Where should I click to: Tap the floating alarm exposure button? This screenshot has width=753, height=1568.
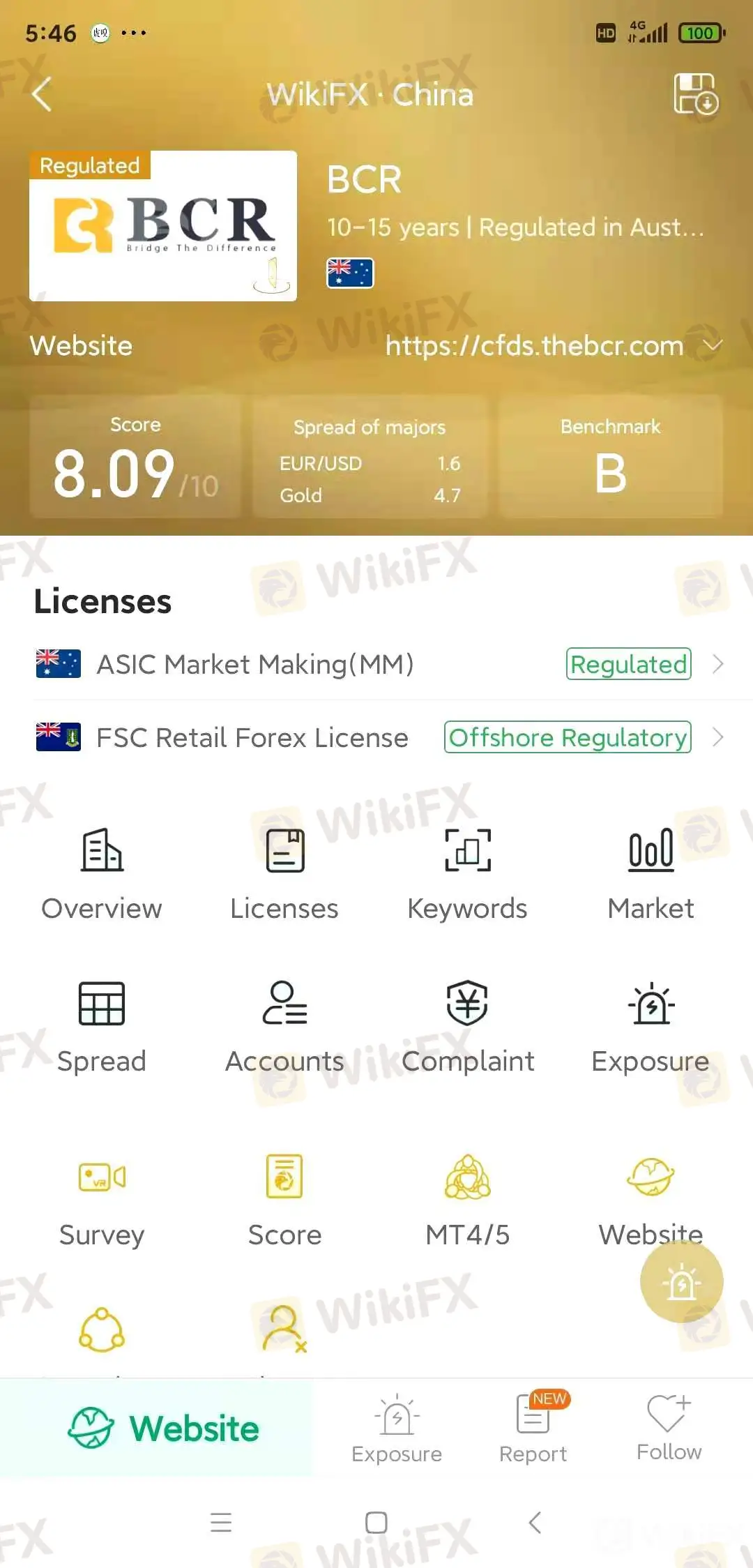click(x=681, y=1282)
